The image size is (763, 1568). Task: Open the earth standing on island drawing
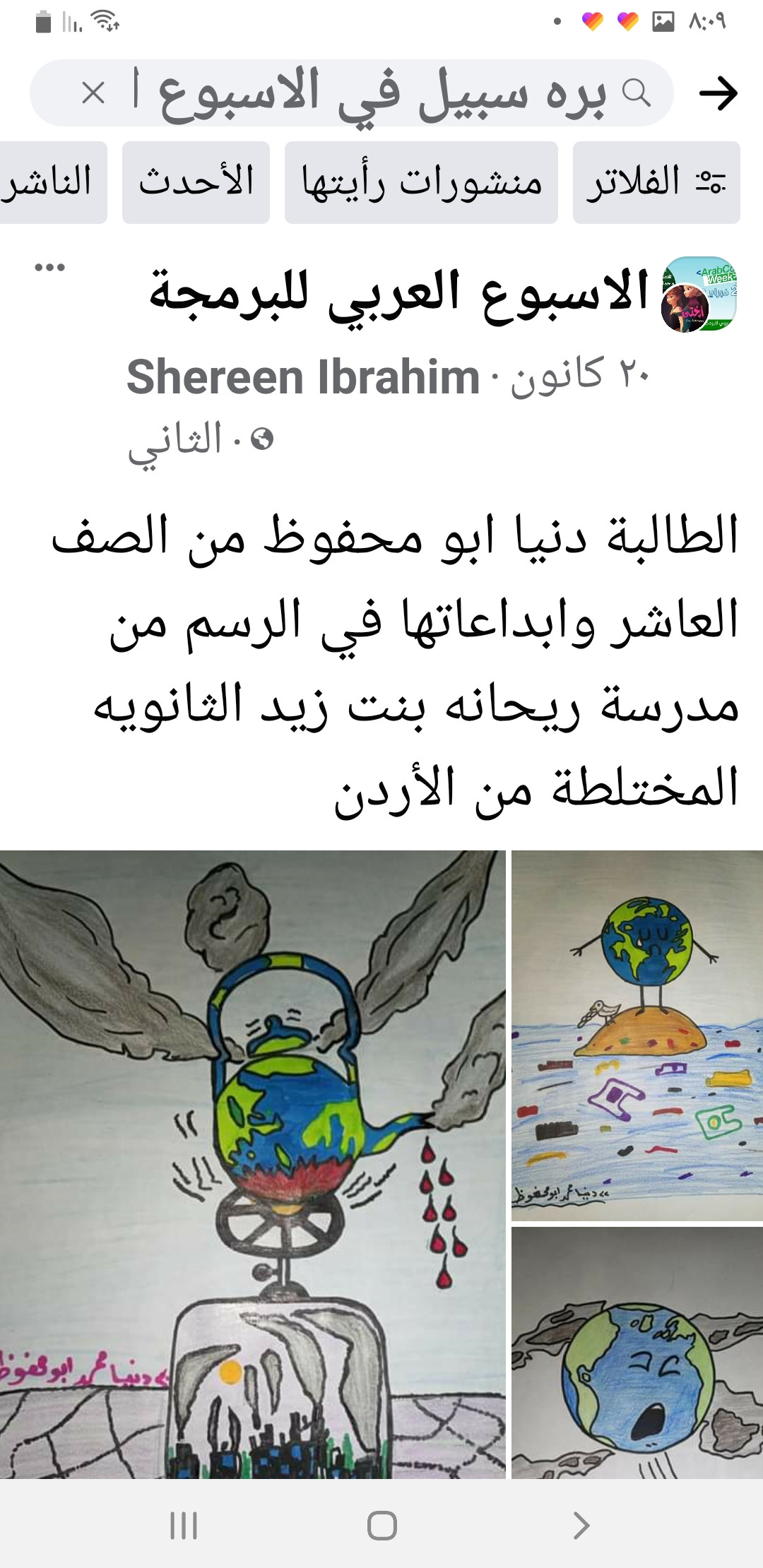[x=637, y=1035]
